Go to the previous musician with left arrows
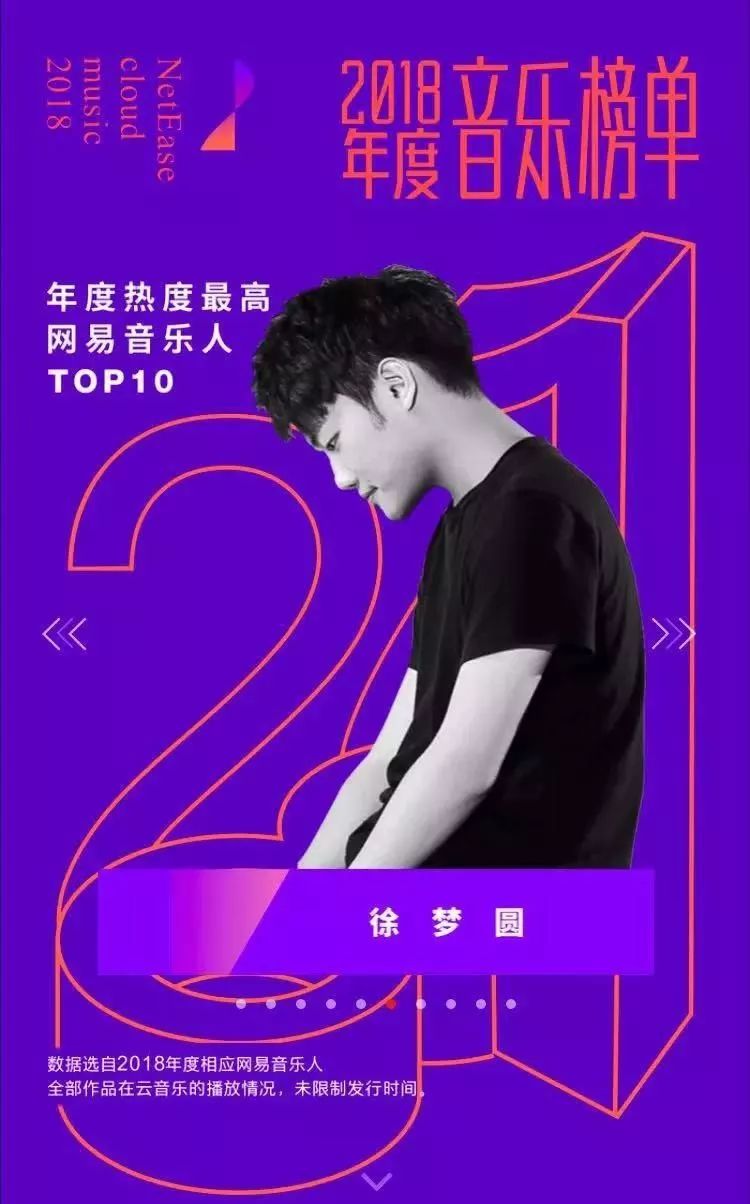Image resolution: width=750 pixels, height=1204 pixels. (64, 633)
